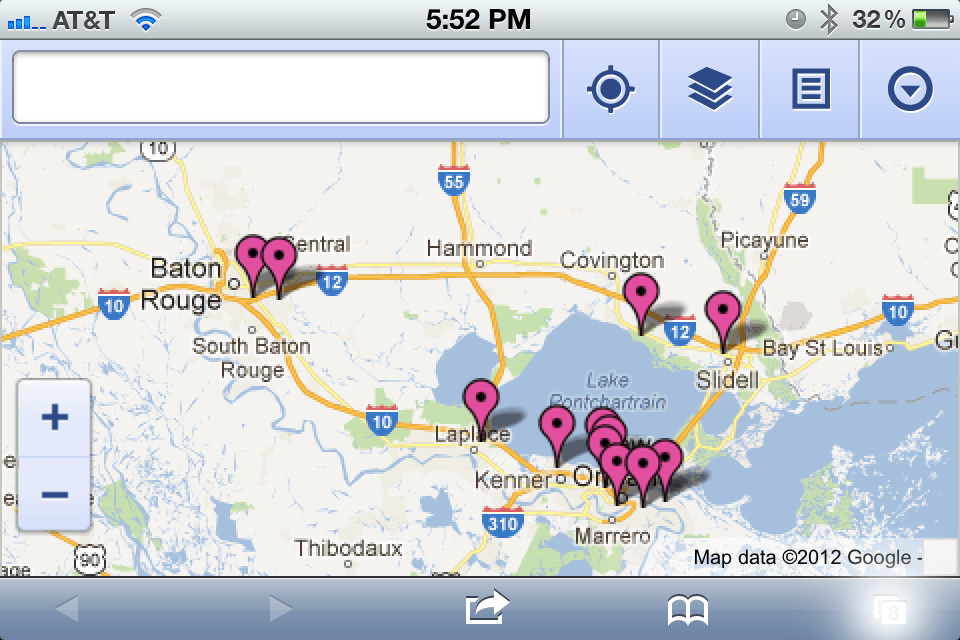Zoom in with the plus button
960x640 pixels.
click(x=55, y=417)
